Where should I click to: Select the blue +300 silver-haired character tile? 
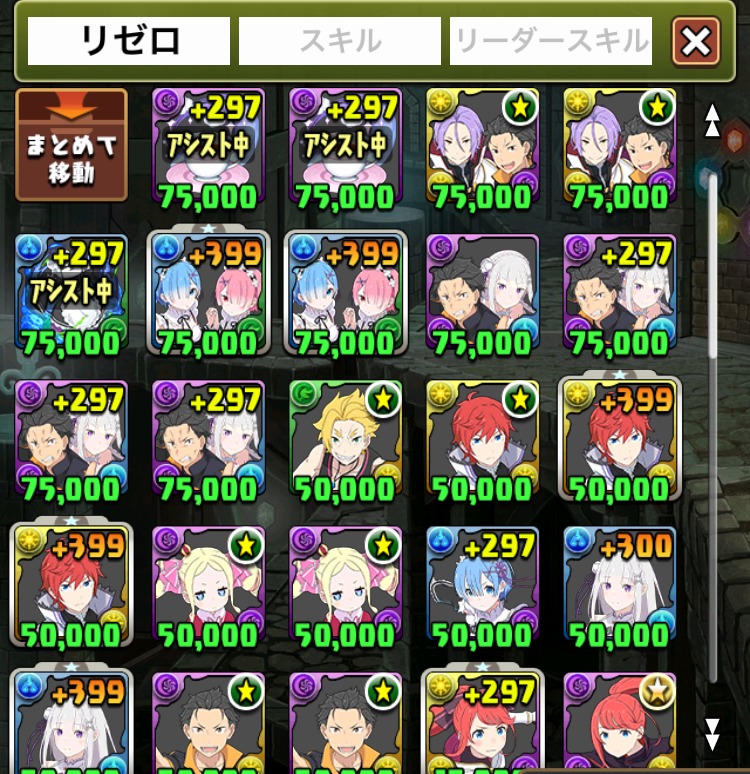(x=620, y=585)
